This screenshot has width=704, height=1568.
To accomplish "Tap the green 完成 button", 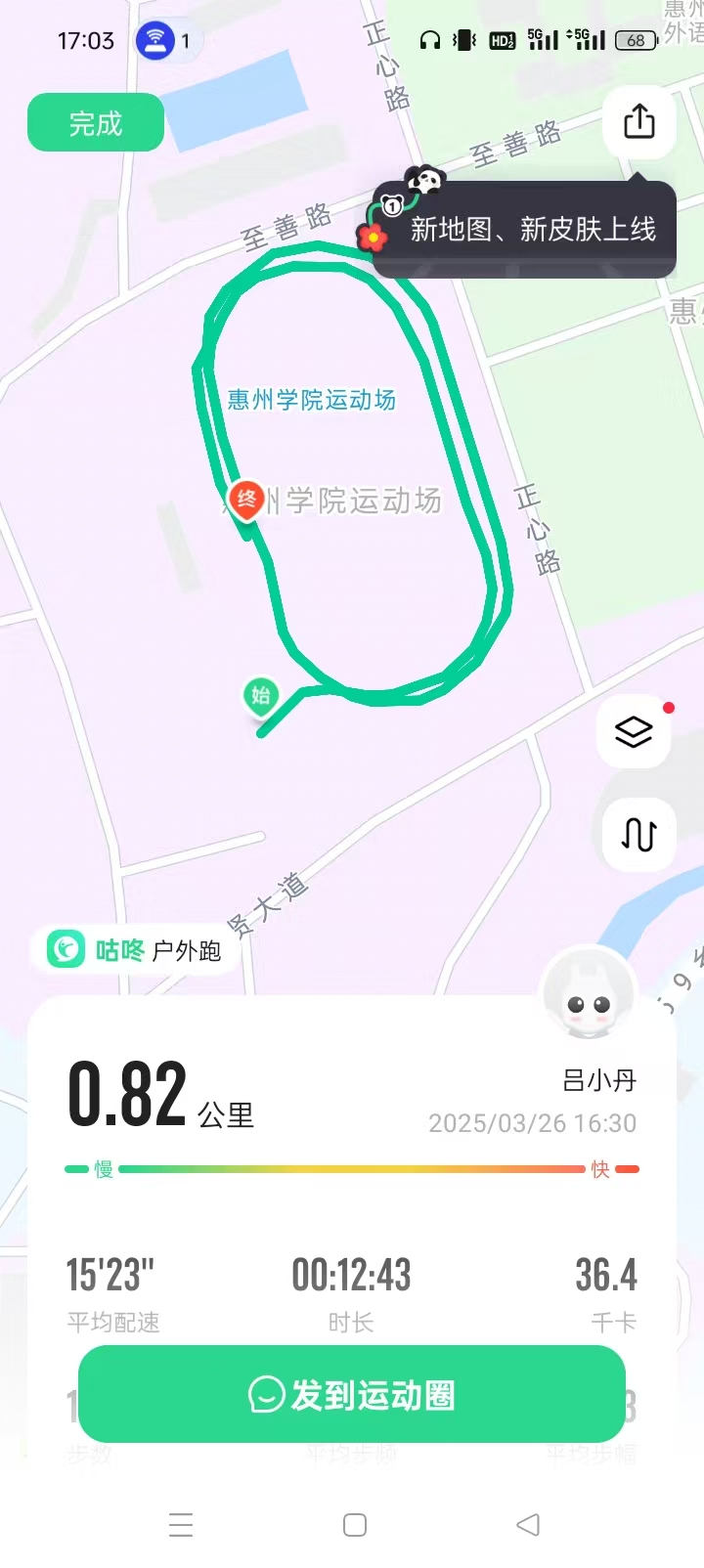I will [x=95, y=123].
